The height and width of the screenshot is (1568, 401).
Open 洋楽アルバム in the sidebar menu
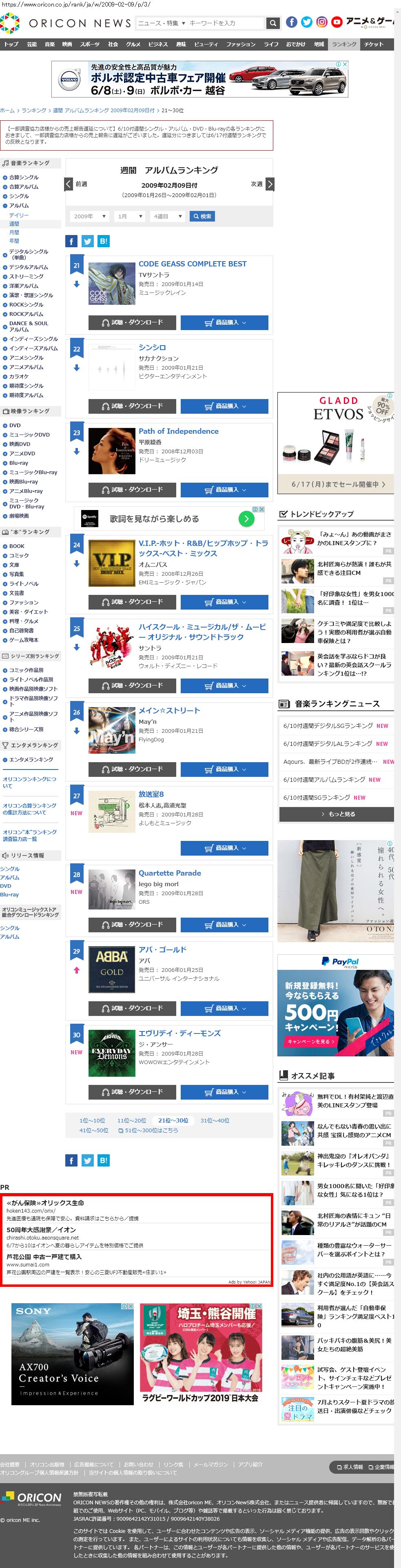click(24, 286)
